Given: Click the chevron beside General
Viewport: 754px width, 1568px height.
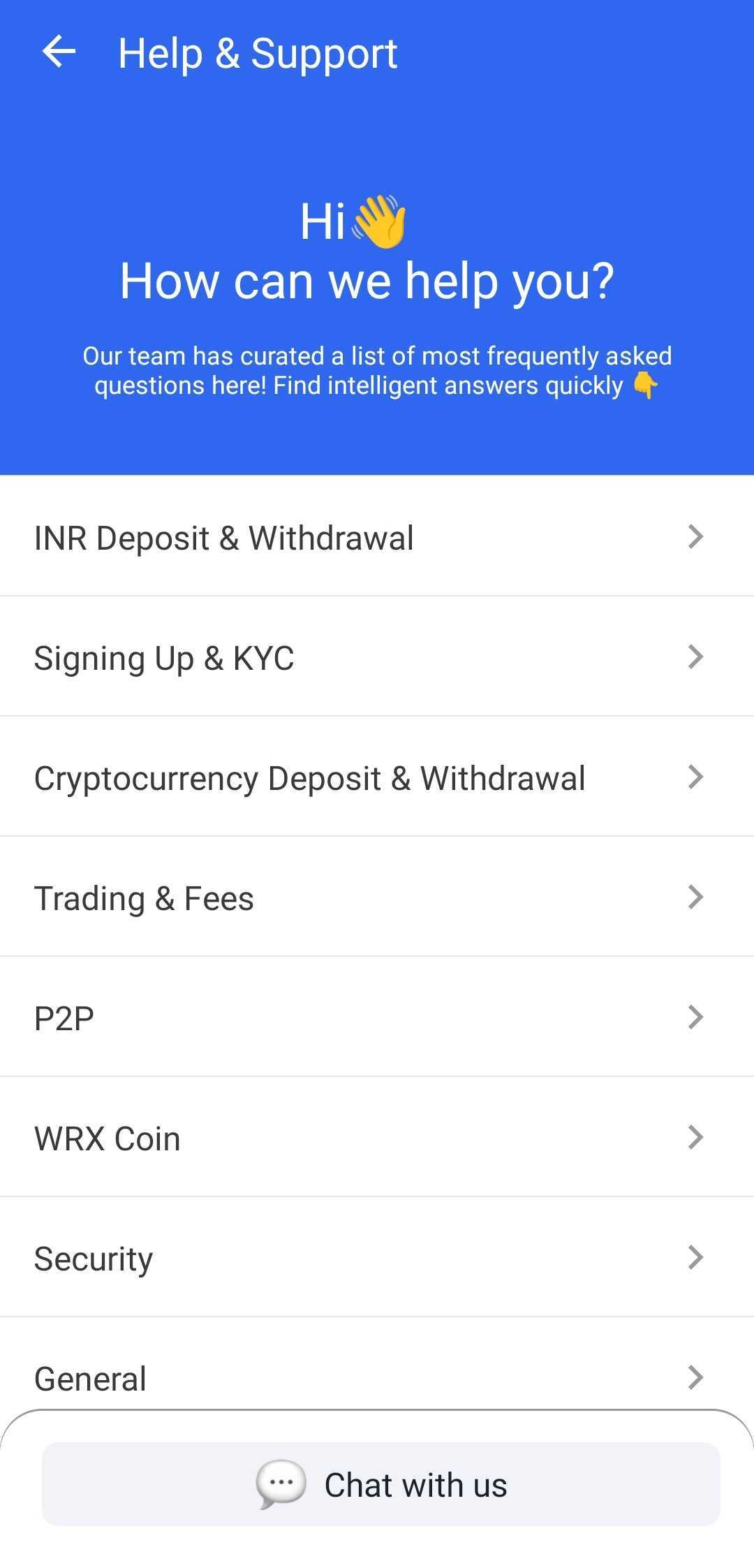Looking at the screenshot, I should (696, 1377).
